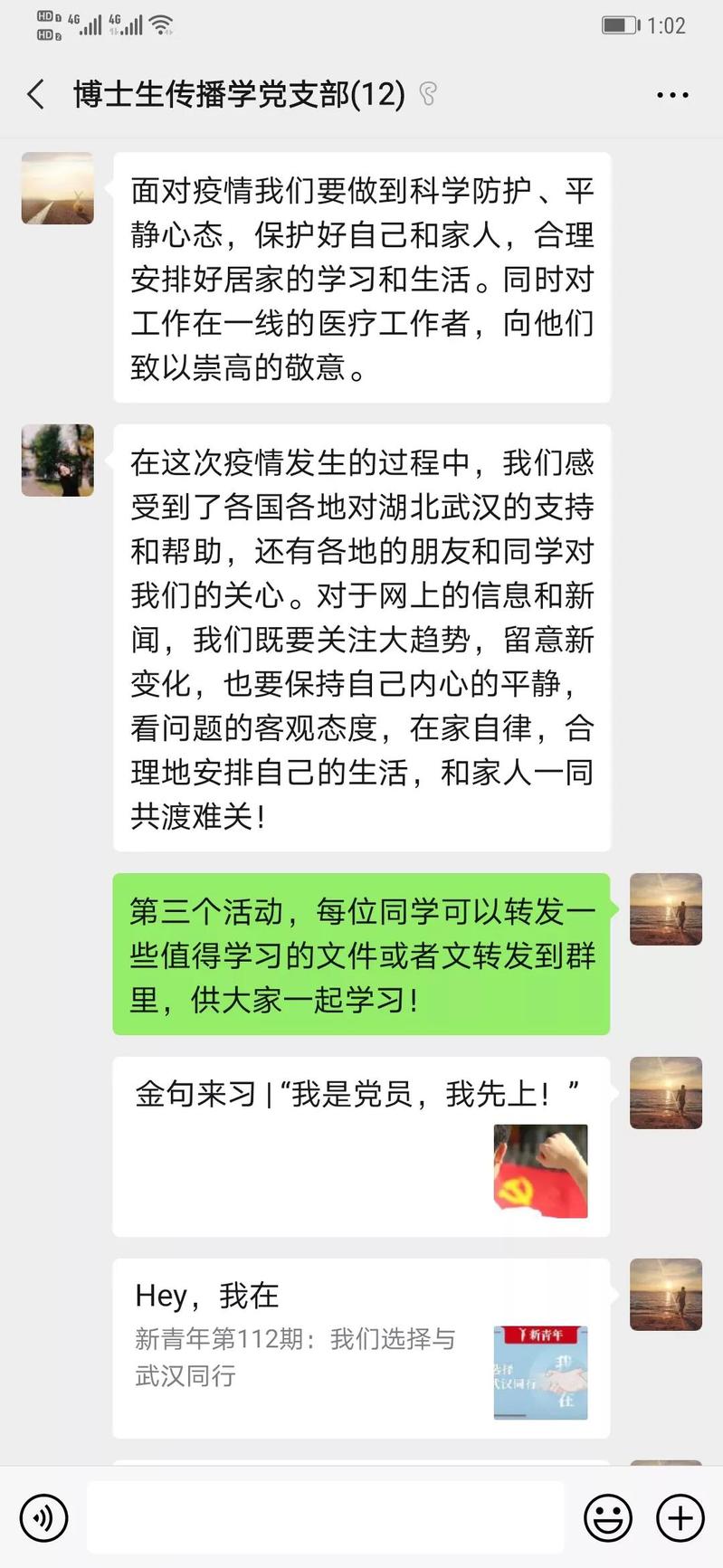Switch to voice message input
The image size is (723, 1568).
pyautogui.click(x=43, y=1517)
